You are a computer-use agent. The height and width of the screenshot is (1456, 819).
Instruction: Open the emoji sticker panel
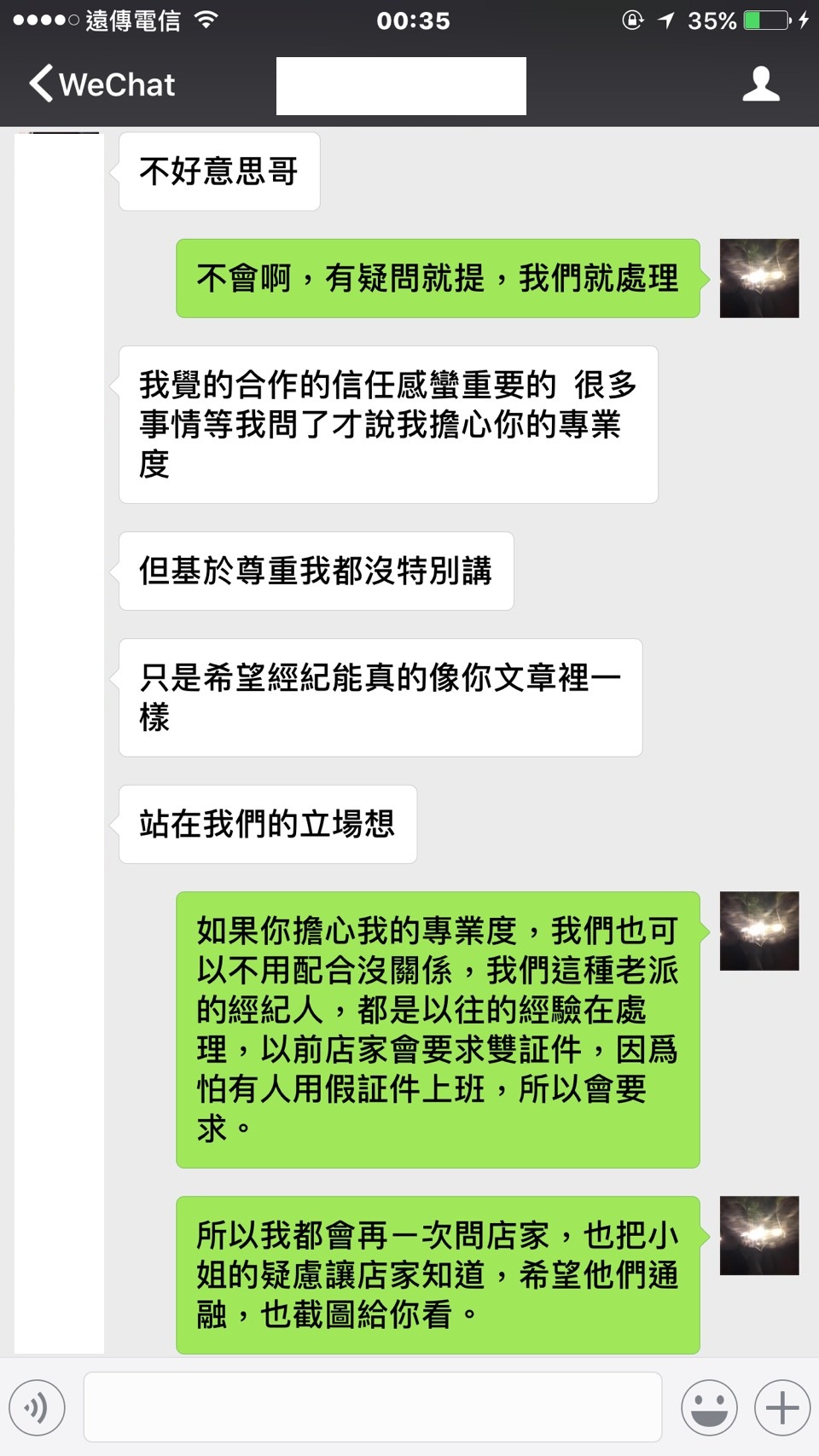[709, 1407]
